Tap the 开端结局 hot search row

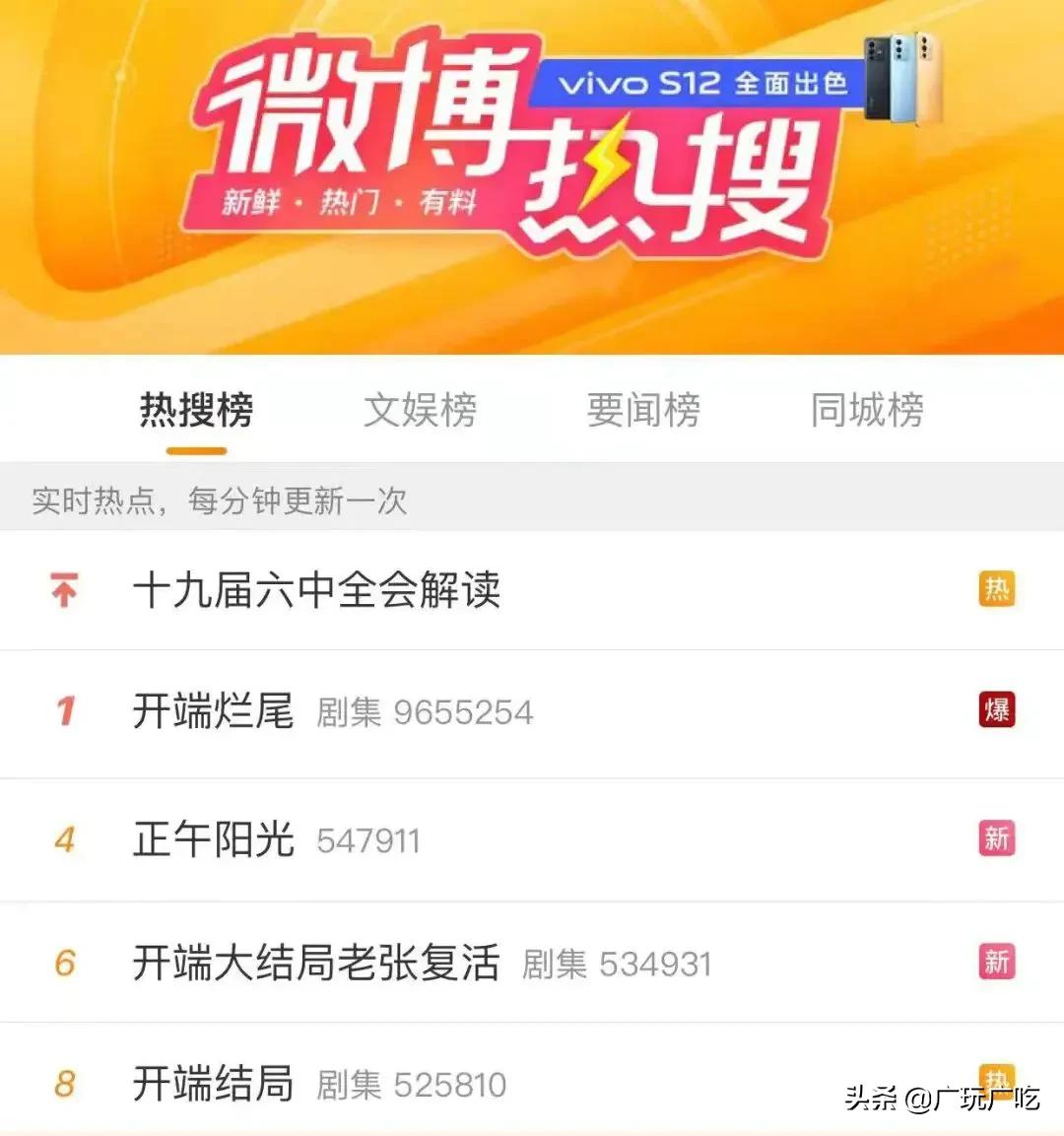tap(214, 1084)
